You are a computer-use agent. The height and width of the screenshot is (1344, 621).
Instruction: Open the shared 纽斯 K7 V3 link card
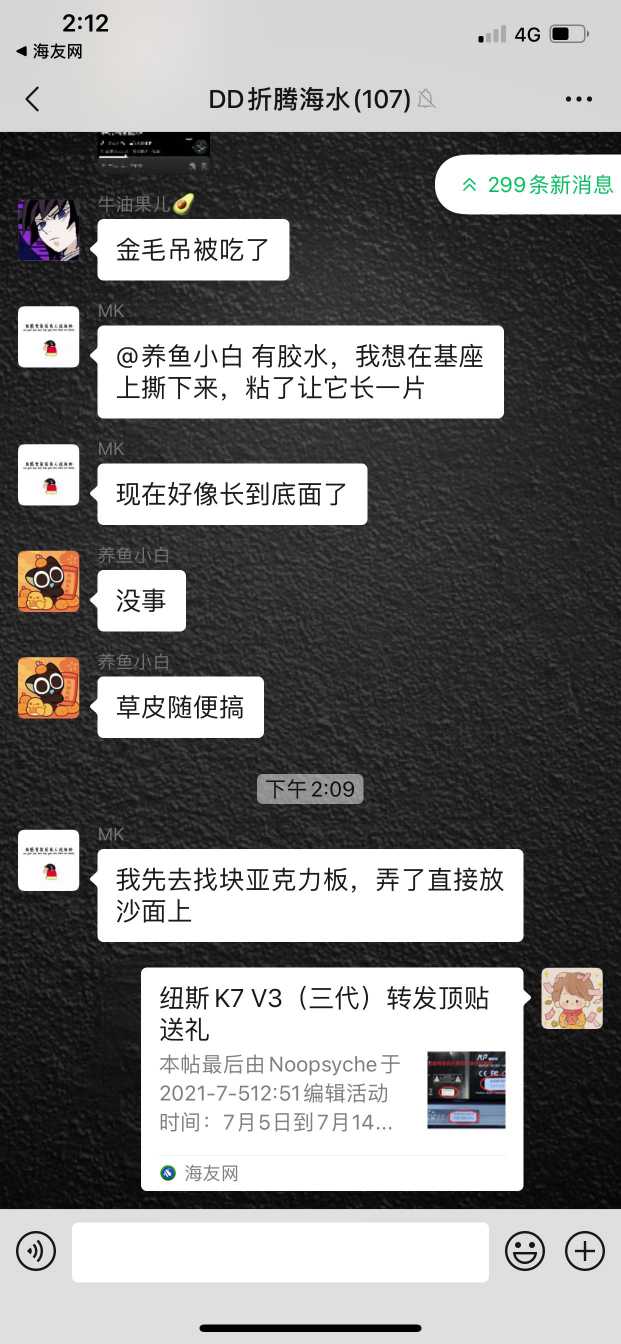(331, 1077)
